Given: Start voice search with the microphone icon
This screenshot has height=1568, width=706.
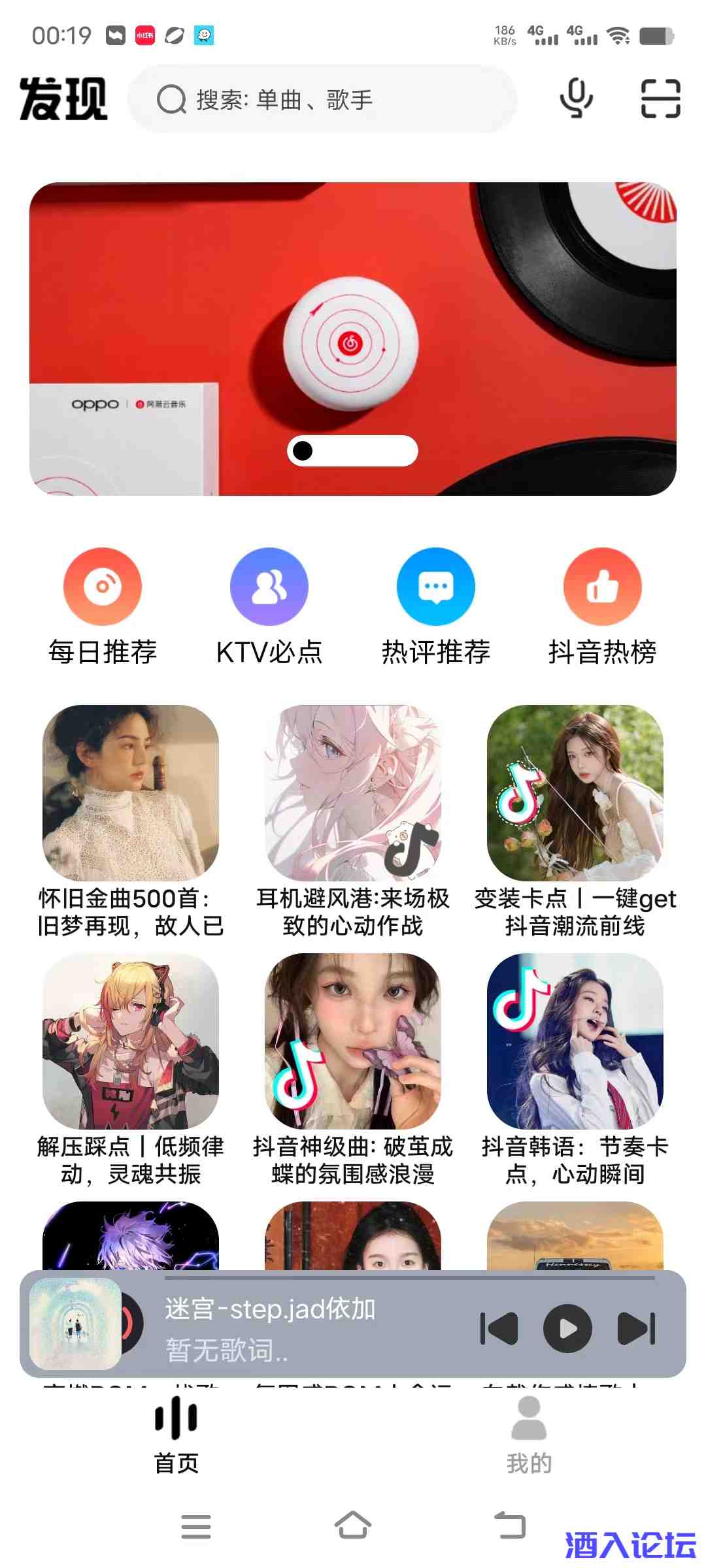Looking at the screenshot, I should coord(576,99).
